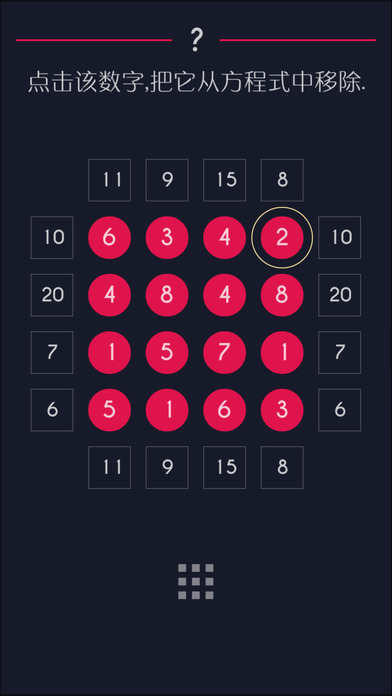The height and width of the screenshot is (696, 392).
Task: Select the 5 in the 7 row
Action: 167,352
